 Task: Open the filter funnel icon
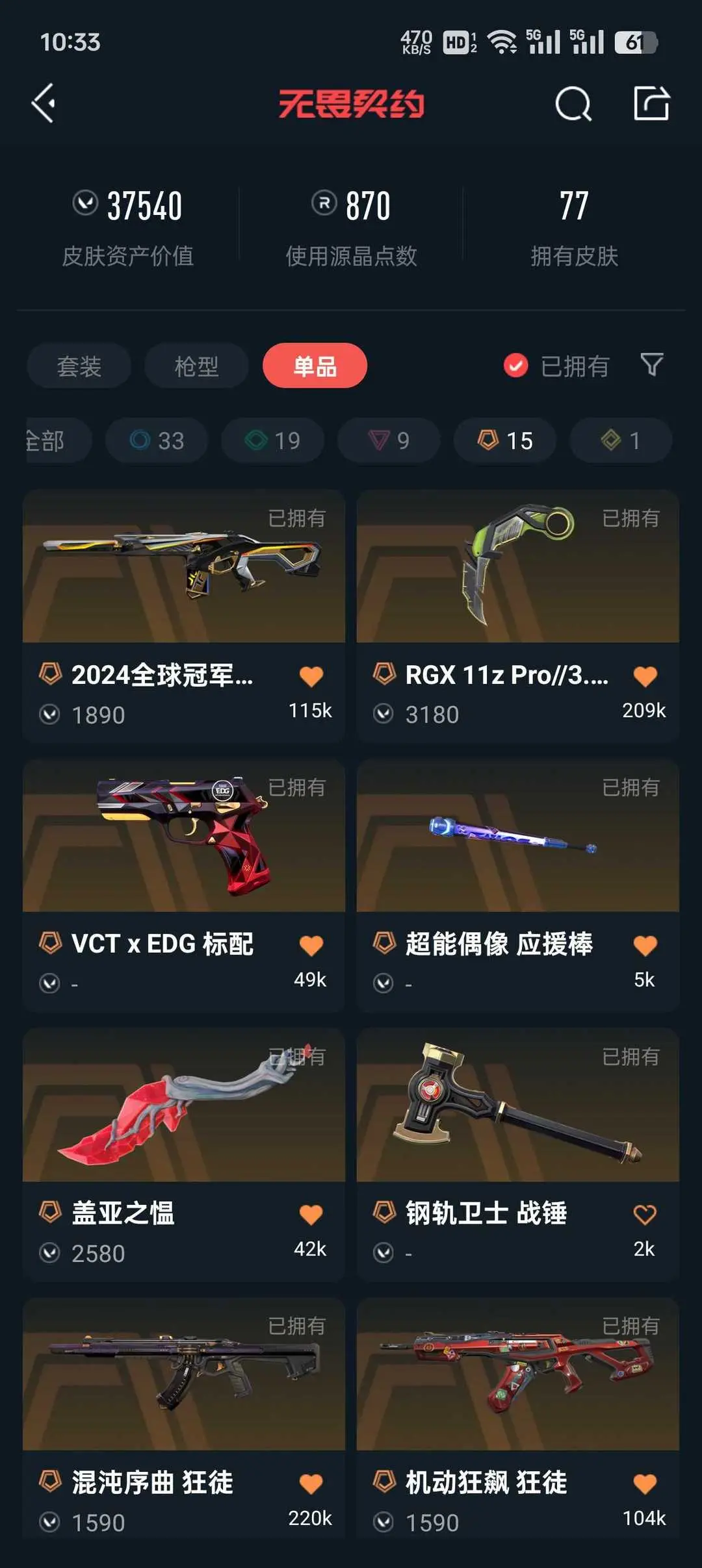point(651,365)
